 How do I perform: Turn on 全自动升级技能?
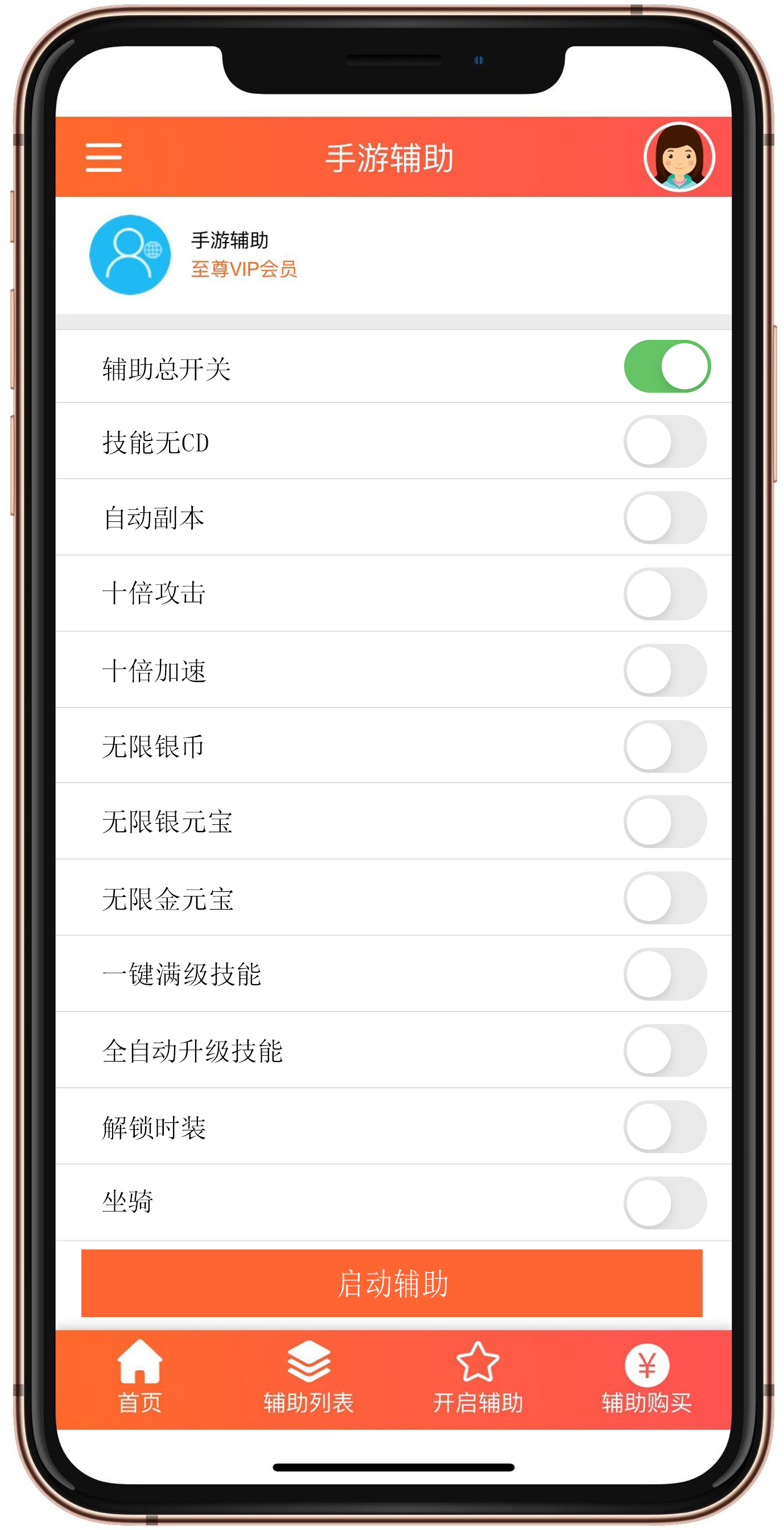pyautogui.click(x=665, y=1050)
